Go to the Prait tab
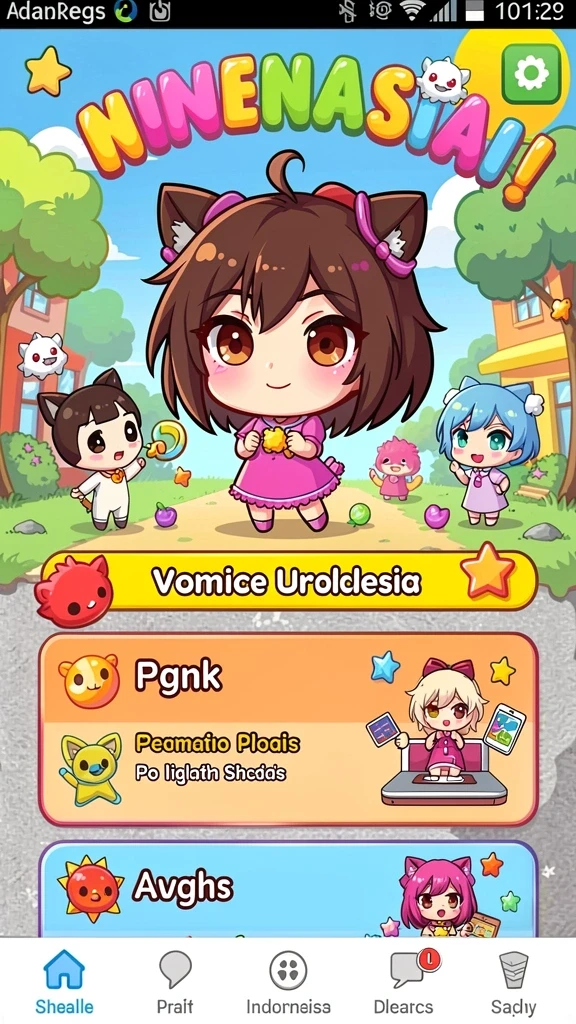Screen dimensions: 576x1024 [175, 982]
